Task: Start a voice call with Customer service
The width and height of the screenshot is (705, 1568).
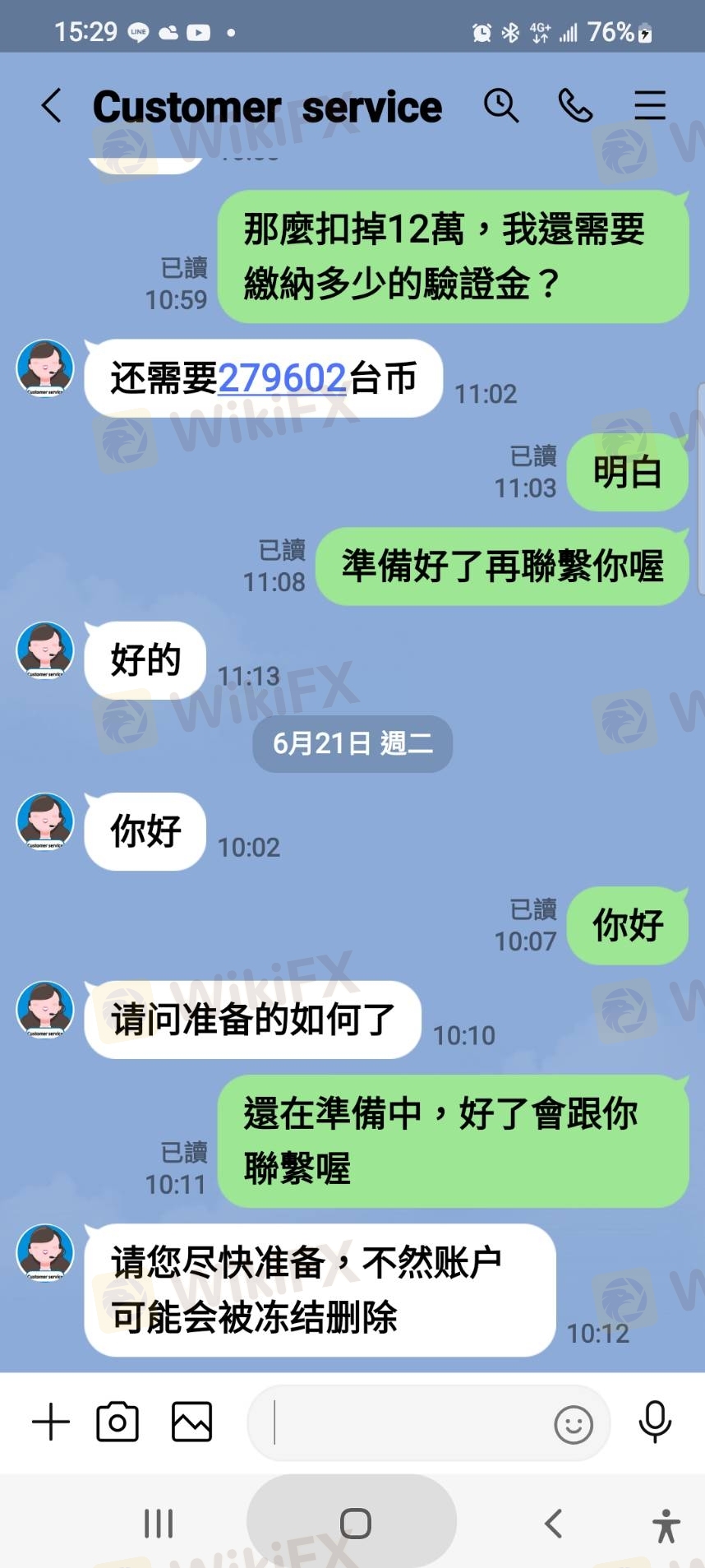Action: 575,106
